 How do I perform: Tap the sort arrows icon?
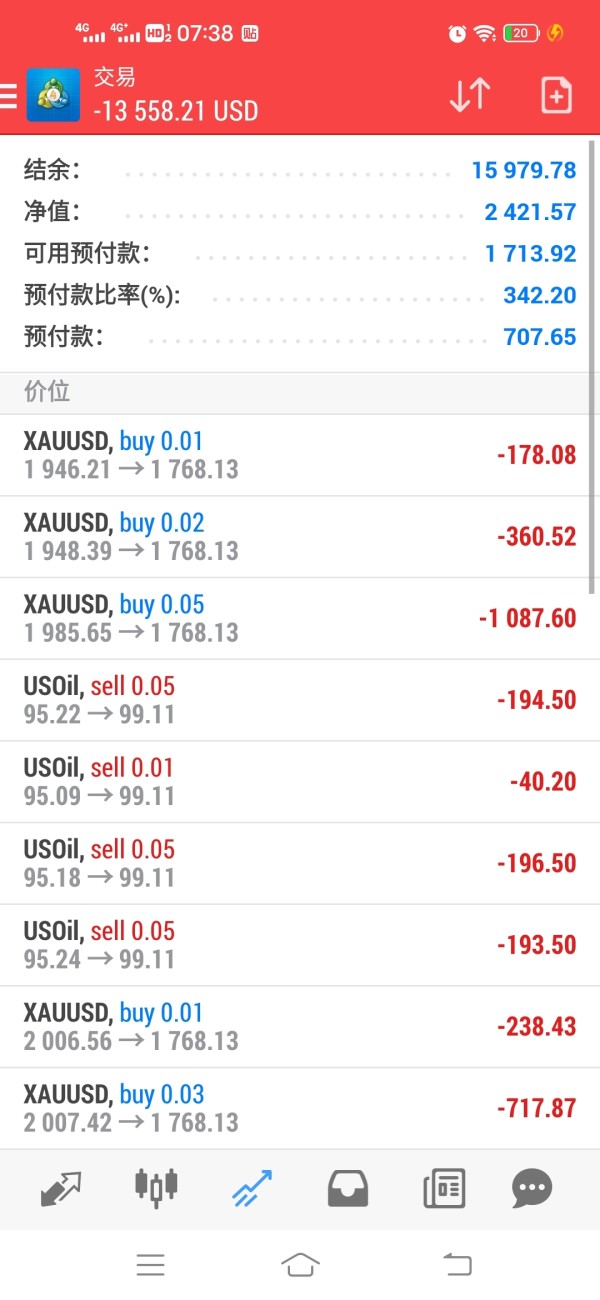coord(470,95)
